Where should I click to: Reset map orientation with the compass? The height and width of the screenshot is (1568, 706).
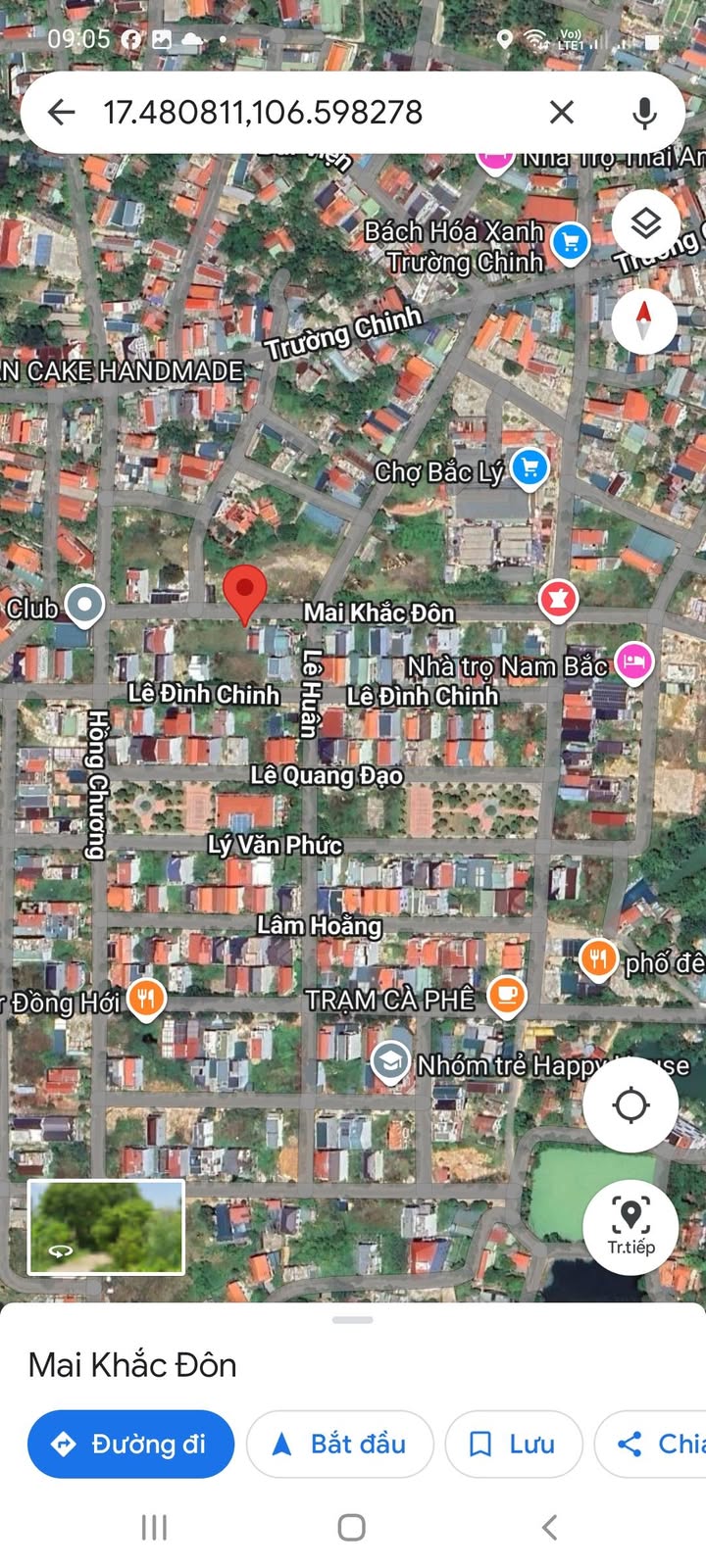pos(644,319)
